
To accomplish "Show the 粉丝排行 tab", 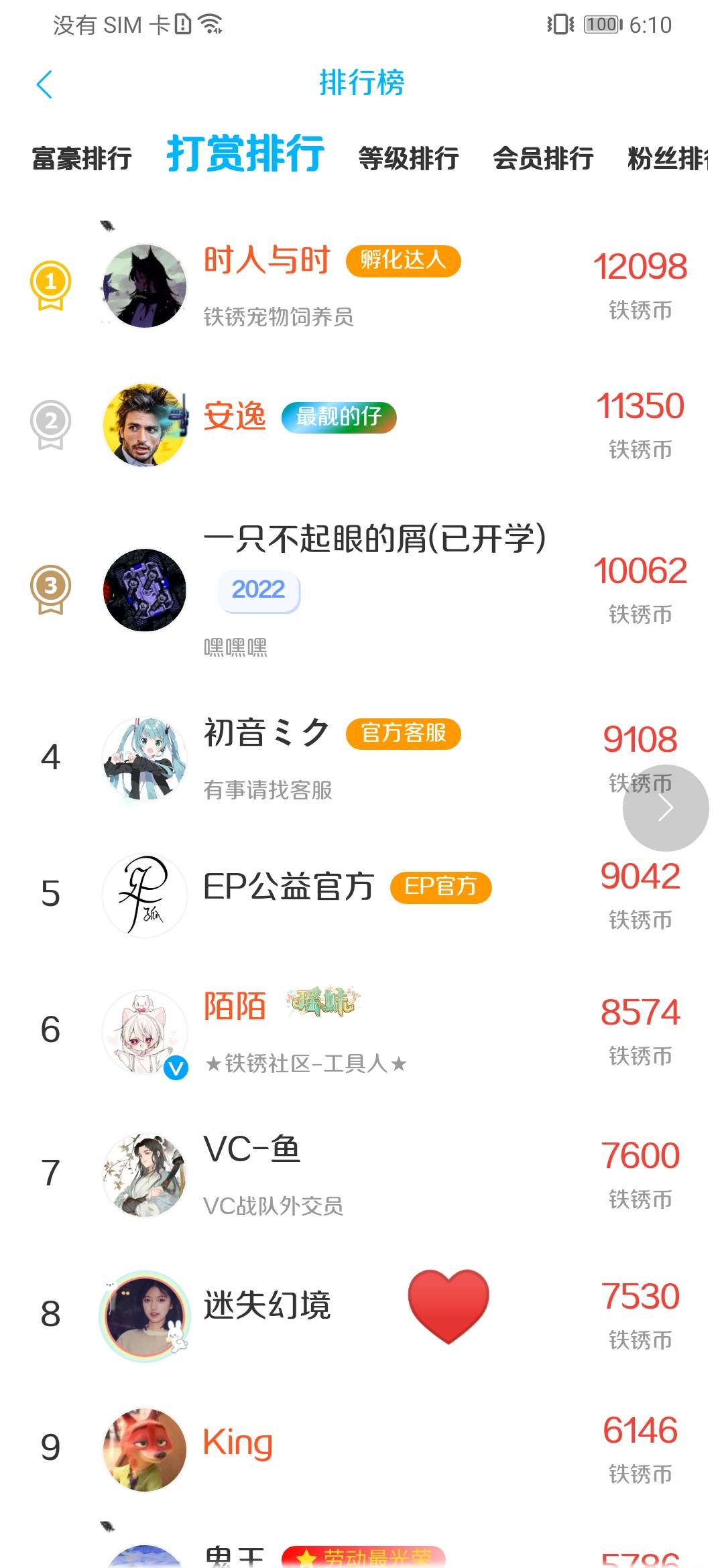I will (x=666, y=159).
